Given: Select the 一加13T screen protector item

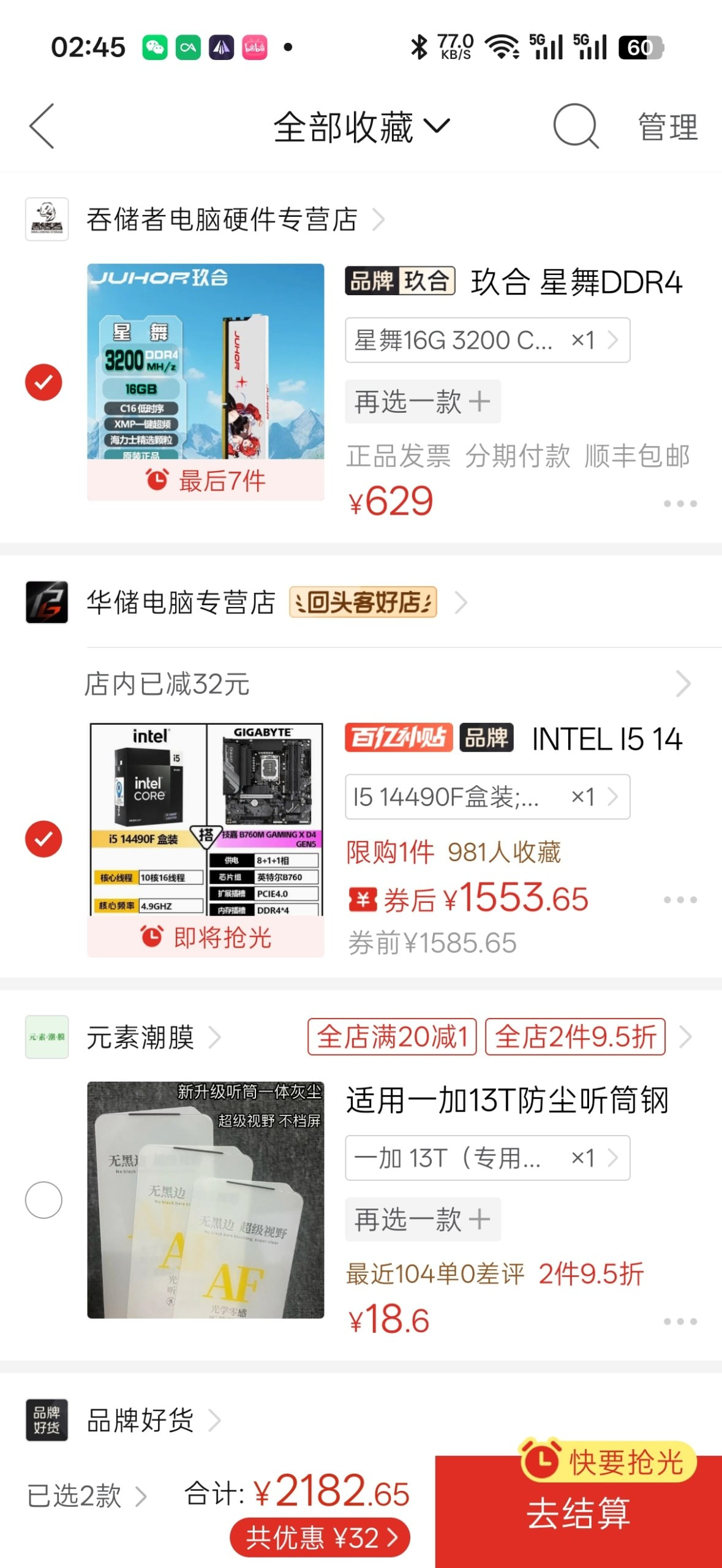Looking at the screenshot, I should click(x=43, y=1200).
